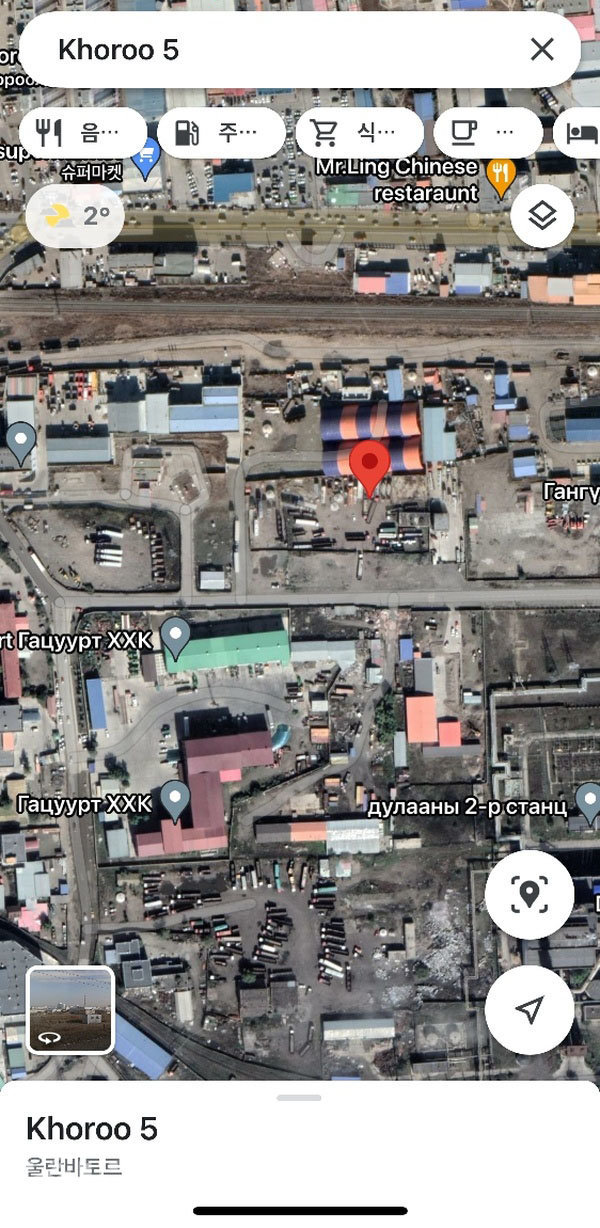Select the grocery cart filter chip
Screen dimensions: 600x1228
click(359, 133)
